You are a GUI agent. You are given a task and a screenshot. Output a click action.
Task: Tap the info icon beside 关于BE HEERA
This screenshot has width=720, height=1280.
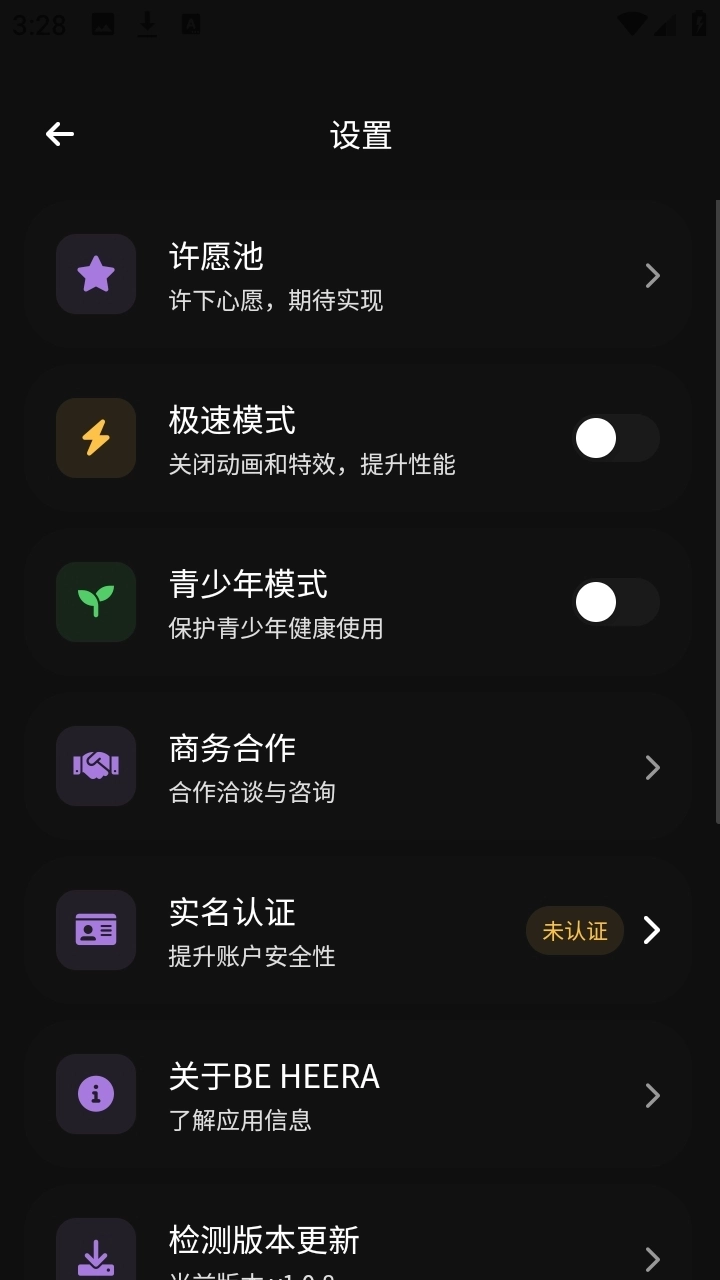95,1094
